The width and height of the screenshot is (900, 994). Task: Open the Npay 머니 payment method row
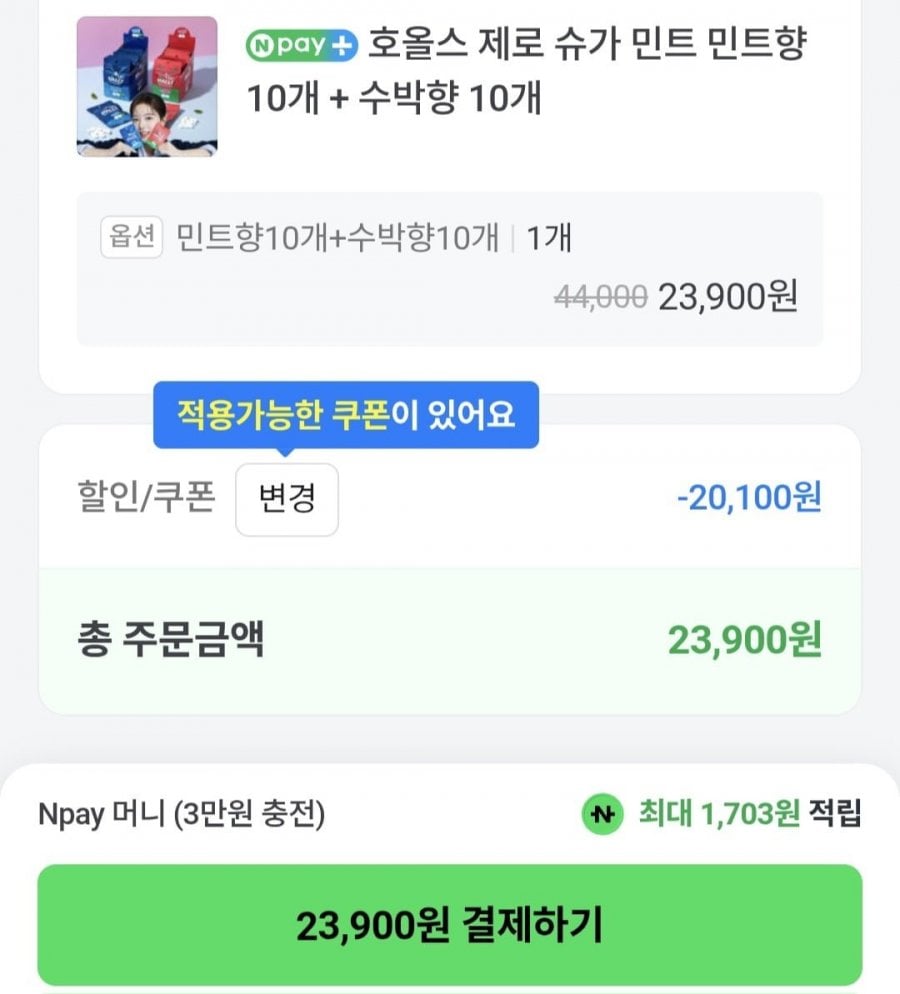click(181, 814)
